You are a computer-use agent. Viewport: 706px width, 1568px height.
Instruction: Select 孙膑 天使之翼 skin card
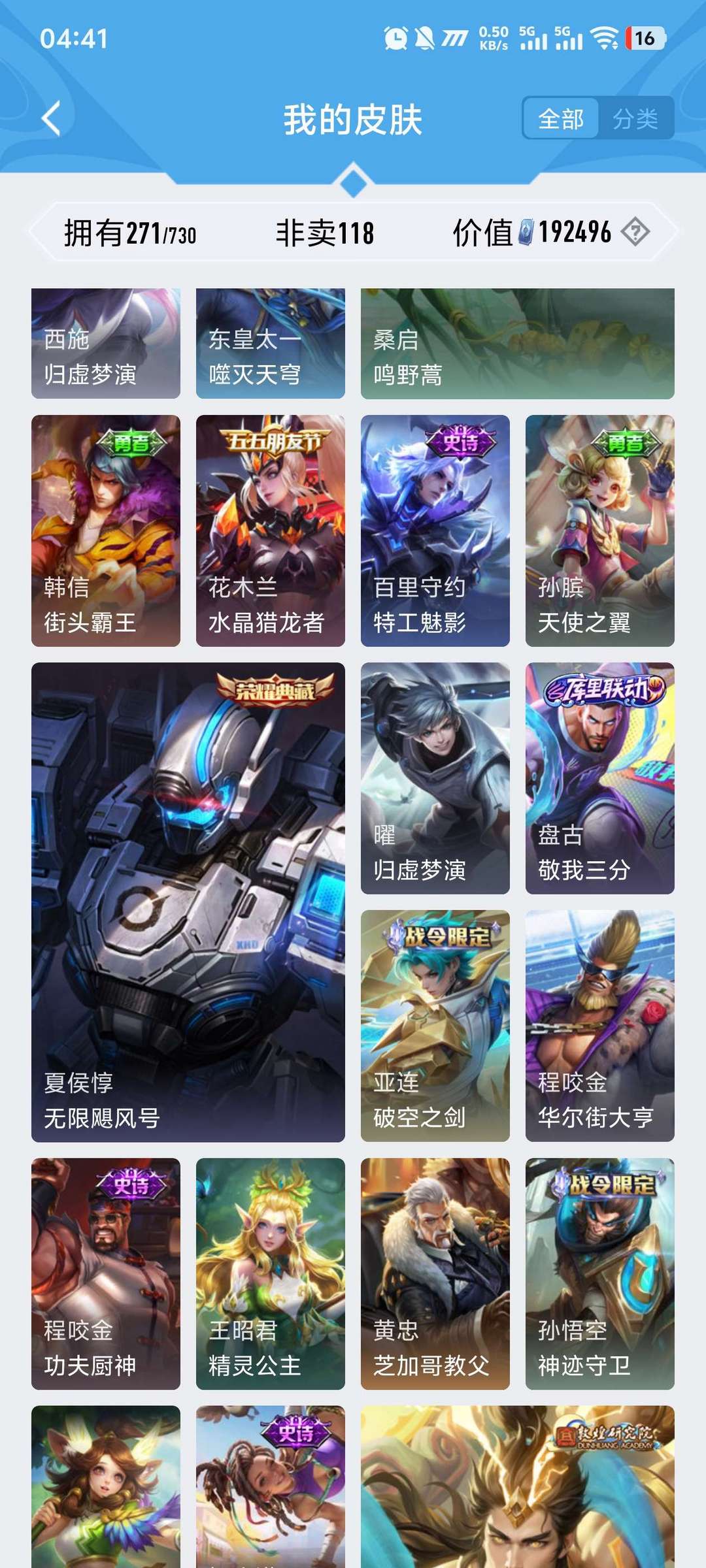click(600, 531)
